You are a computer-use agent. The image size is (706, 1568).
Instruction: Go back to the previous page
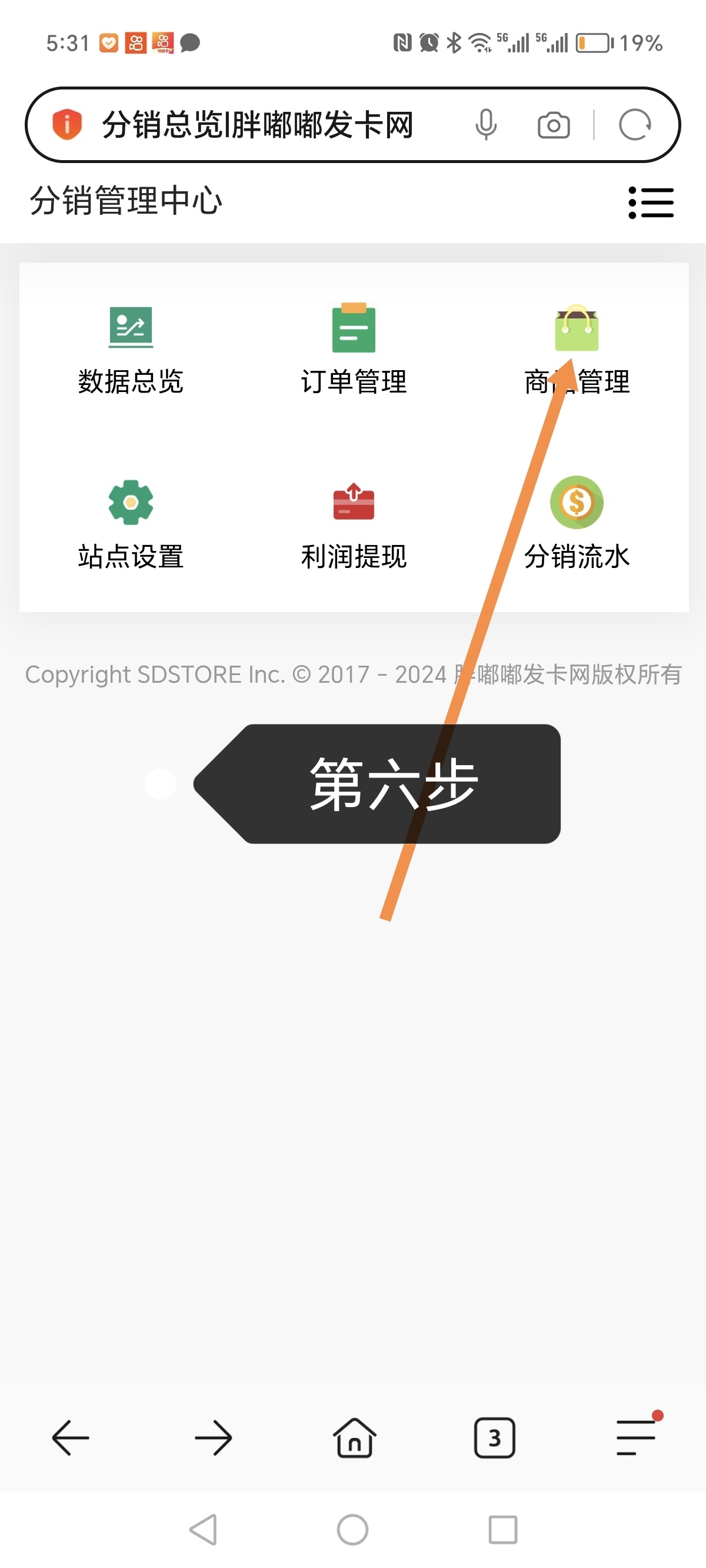pyautogui.click(x=71, y=1438)
